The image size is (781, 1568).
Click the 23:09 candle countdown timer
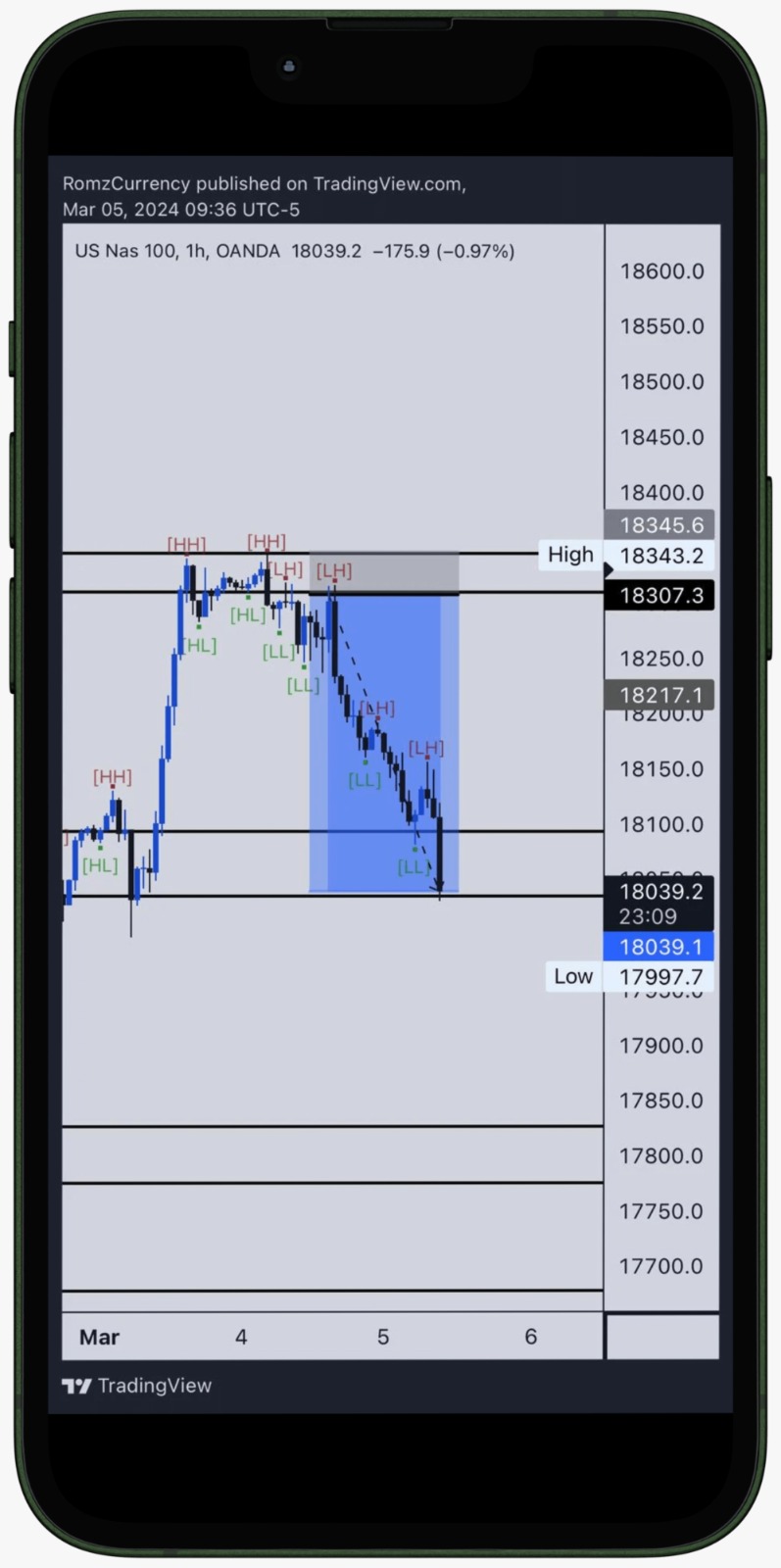tap(651, 916)
